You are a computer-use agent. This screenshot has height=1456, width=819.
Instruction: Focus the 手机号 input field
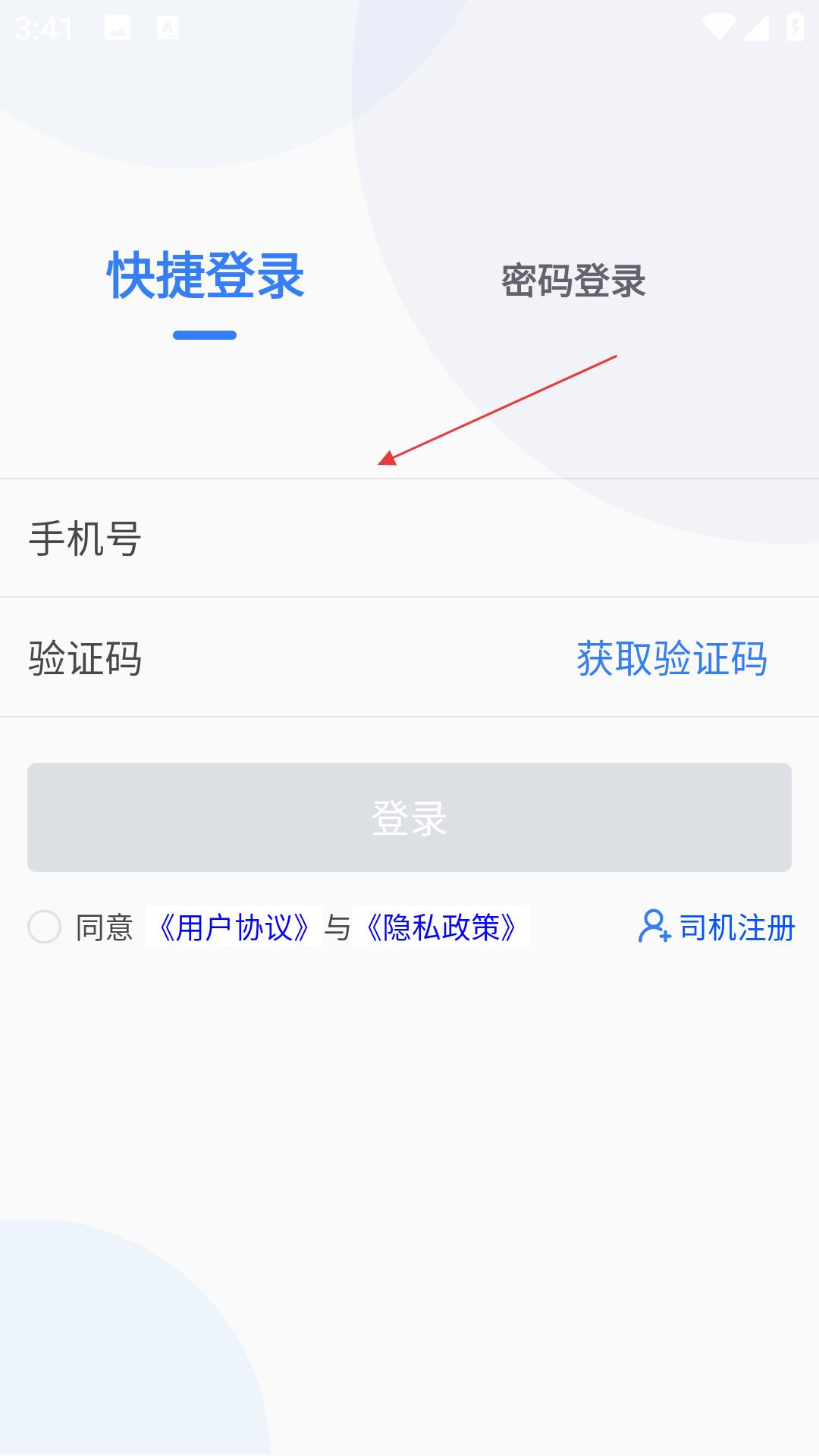point(409,538)
